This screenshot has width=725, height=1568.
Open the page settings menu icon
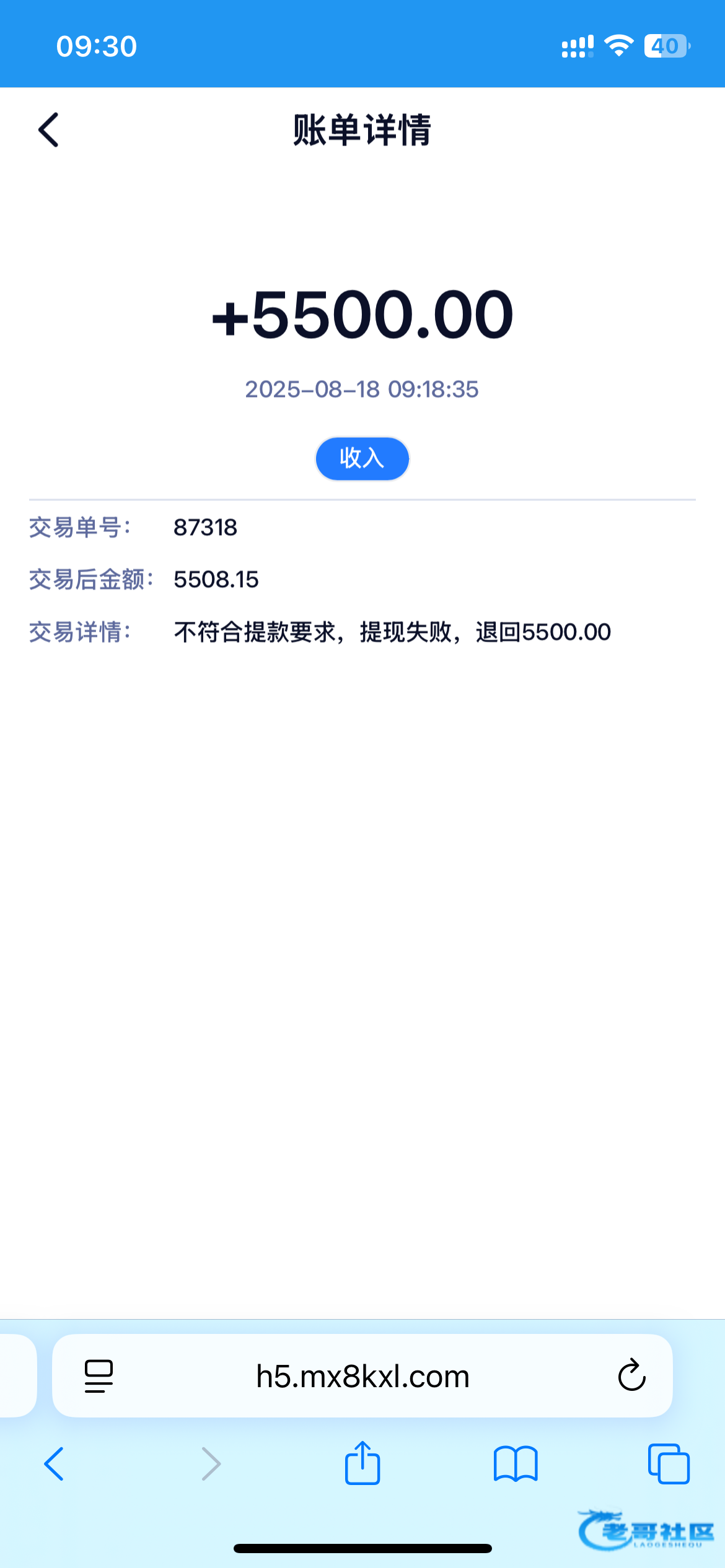tap(99, 1376)
